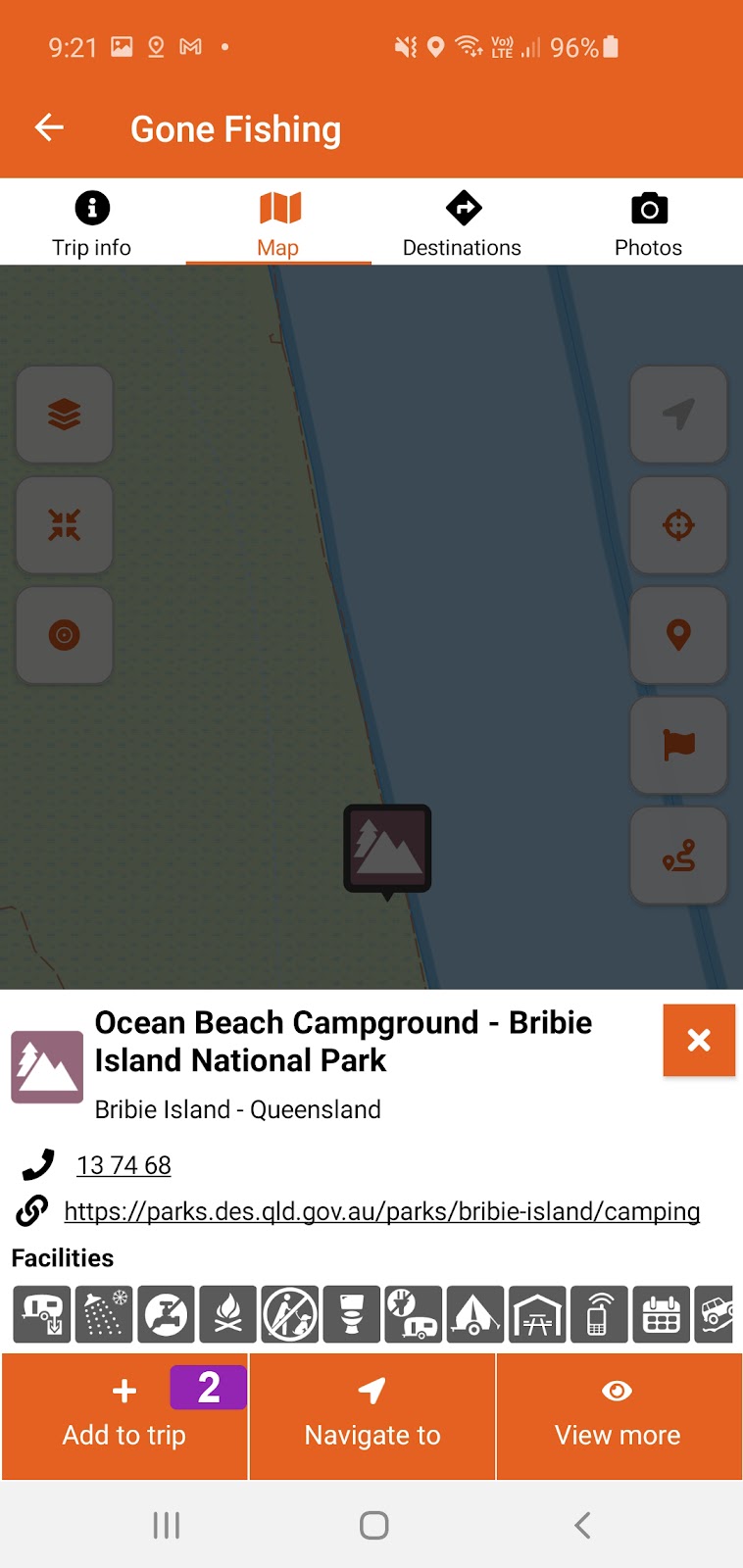Tap the flag button on the map

pos(678,745)
